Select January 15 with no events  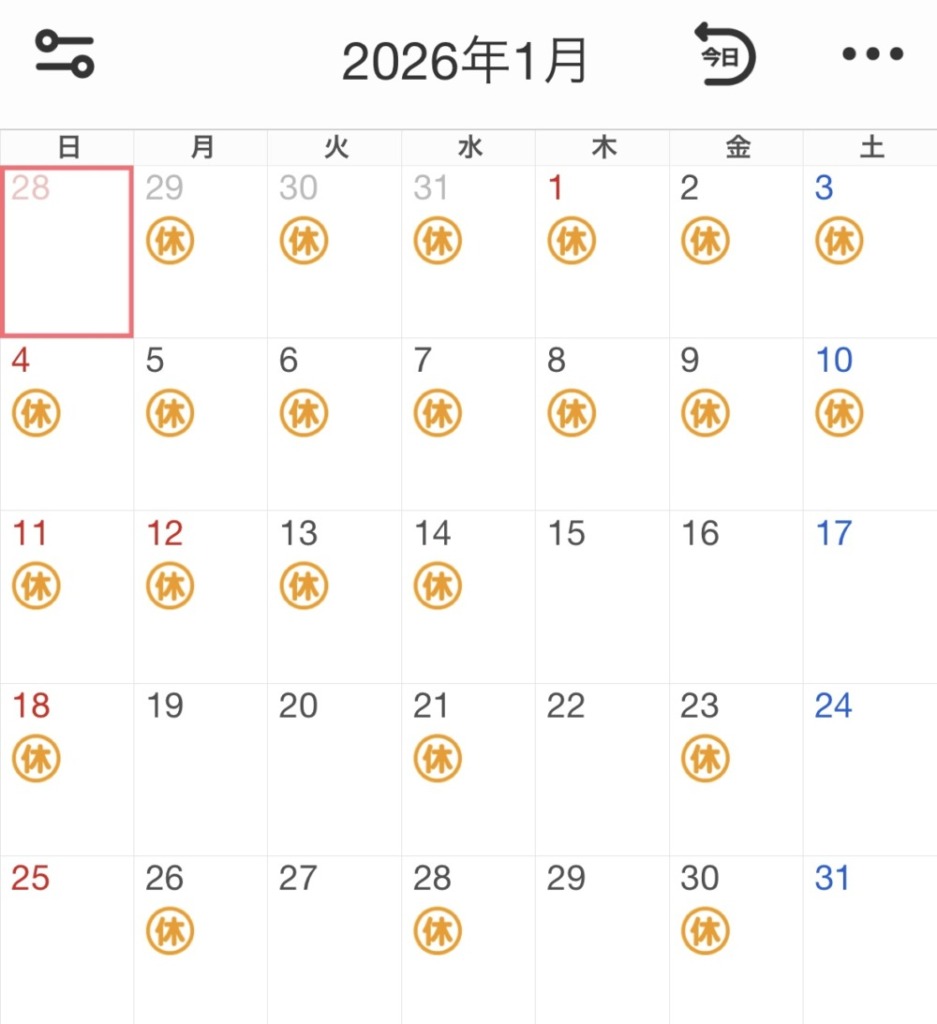click(602, 597)
